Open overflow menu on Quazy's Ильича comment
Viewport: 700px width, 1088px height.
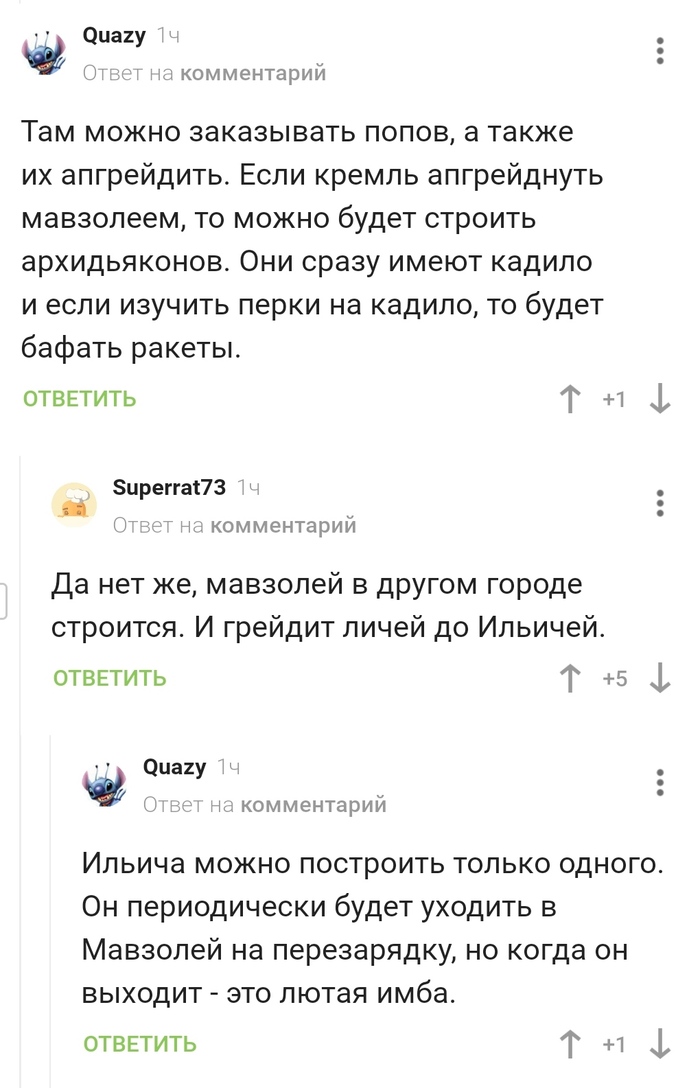pos(659,782)
